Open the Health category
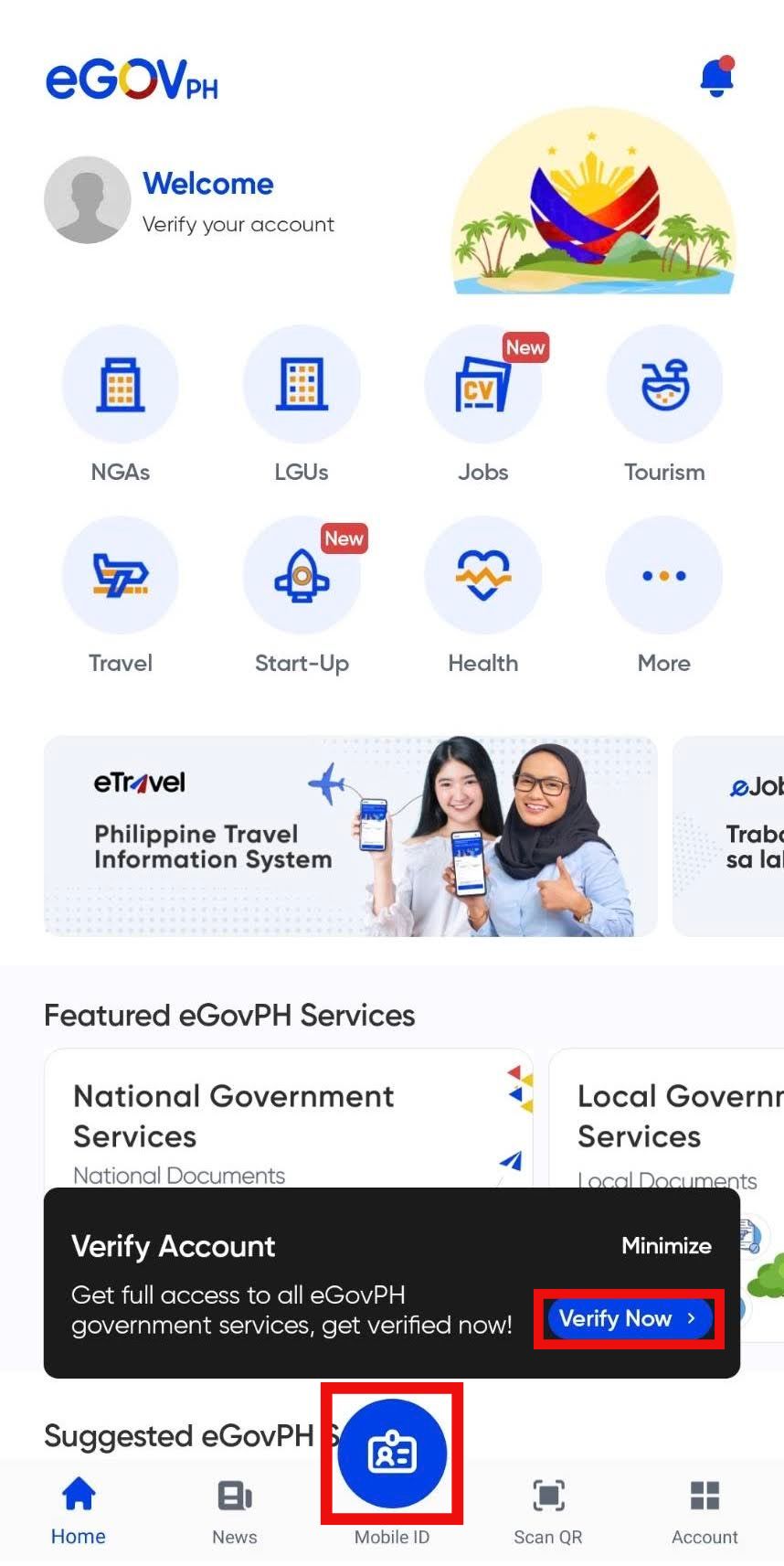Viewport: 784px width, 1566px height. pyautogui.click(x=482, y=576)
